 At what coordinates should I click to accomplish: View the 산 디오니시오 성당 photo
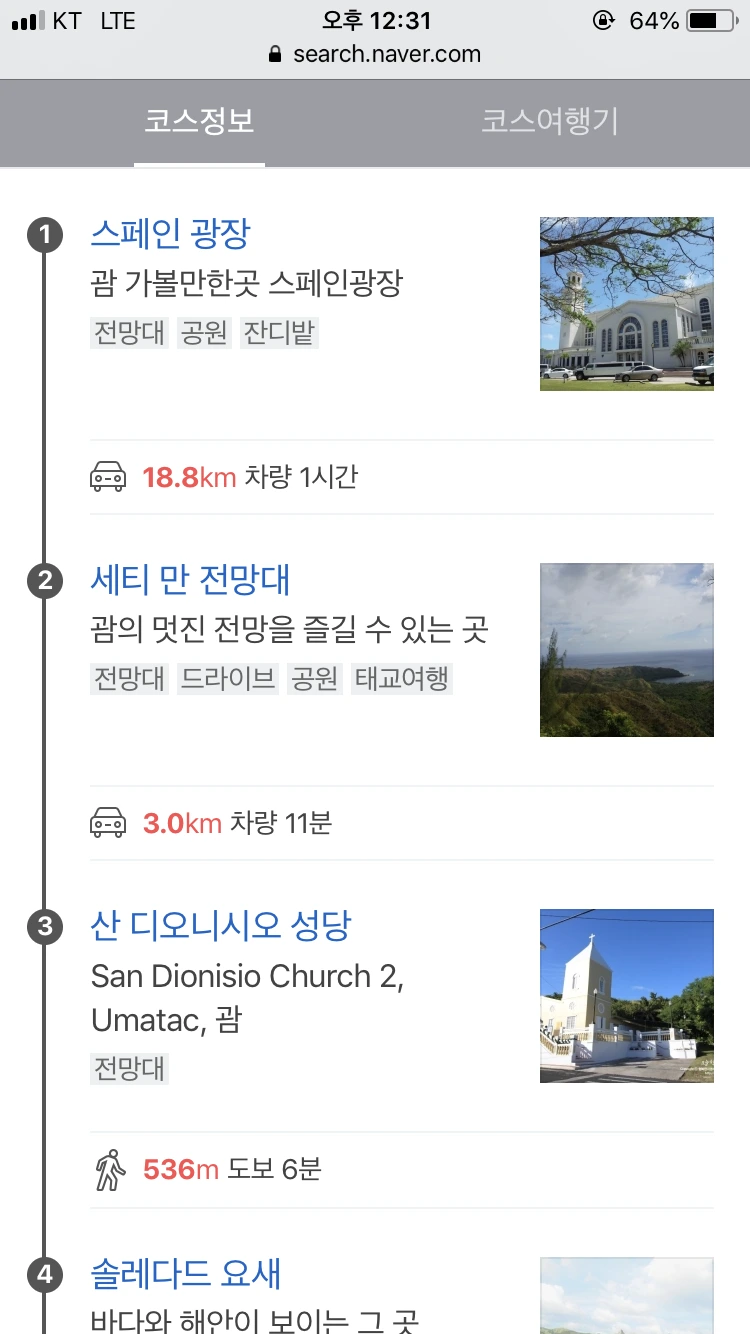coord(626,995)
